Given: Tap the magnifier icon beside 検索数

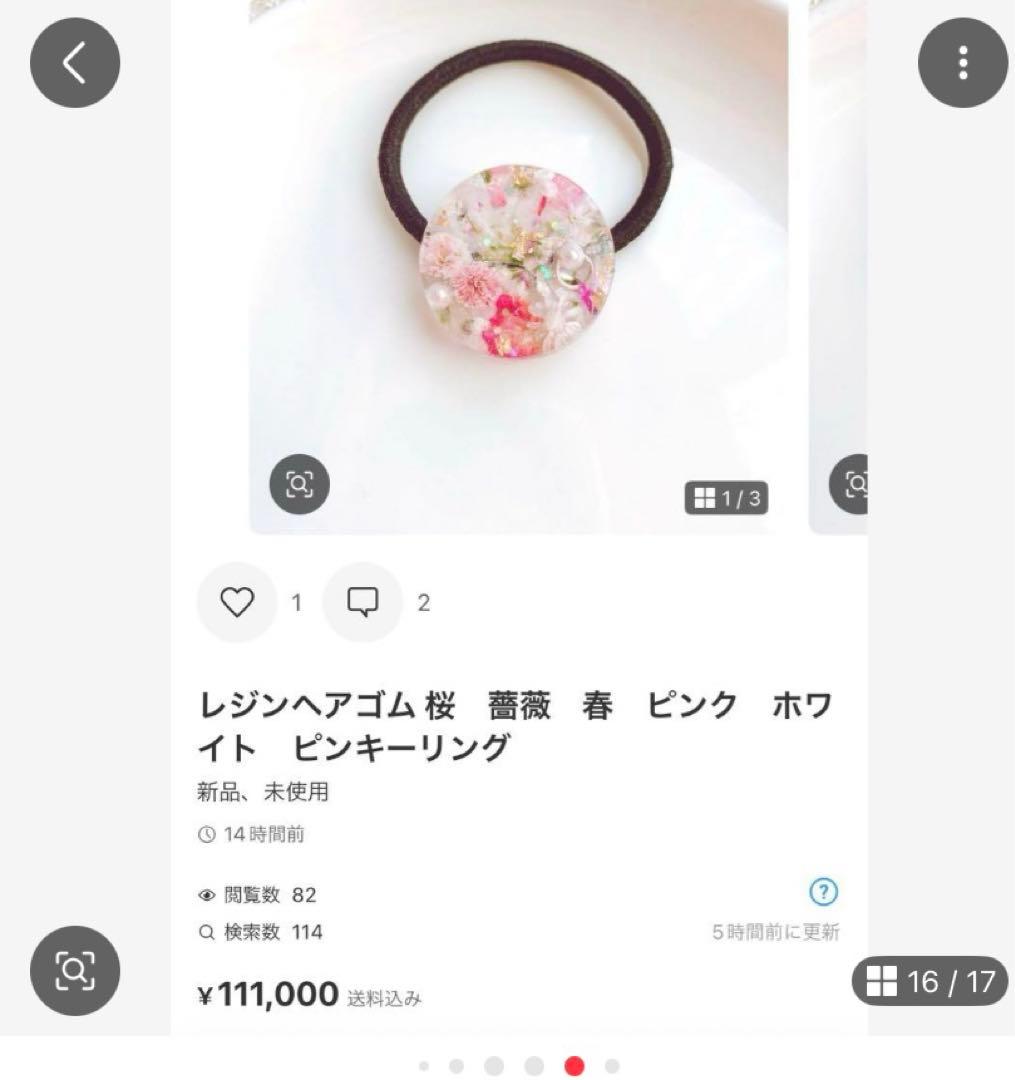Looking at the screenshot, I should point(206,932).
